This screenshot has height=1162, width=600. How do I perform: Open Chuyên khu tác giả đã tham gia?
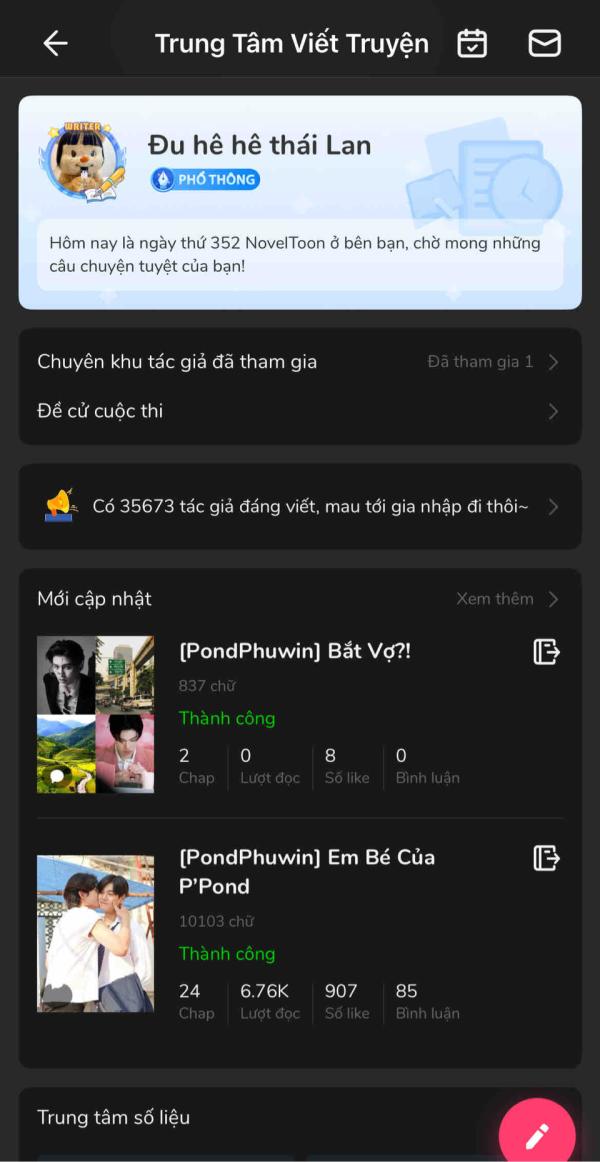point(299,362)
